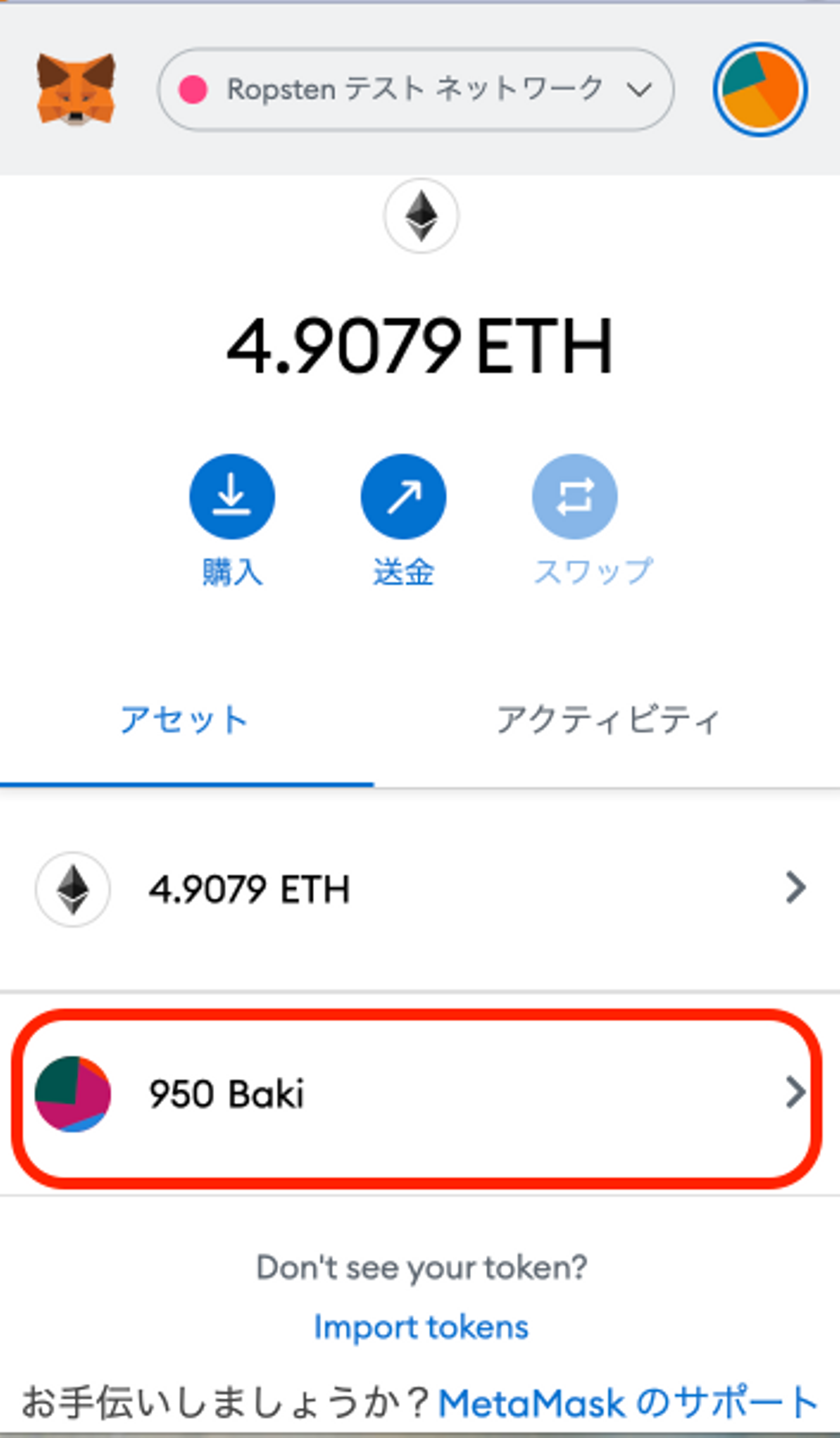Follow the Import tokens link
840x1438 pixels.
tap(421, 1327)
